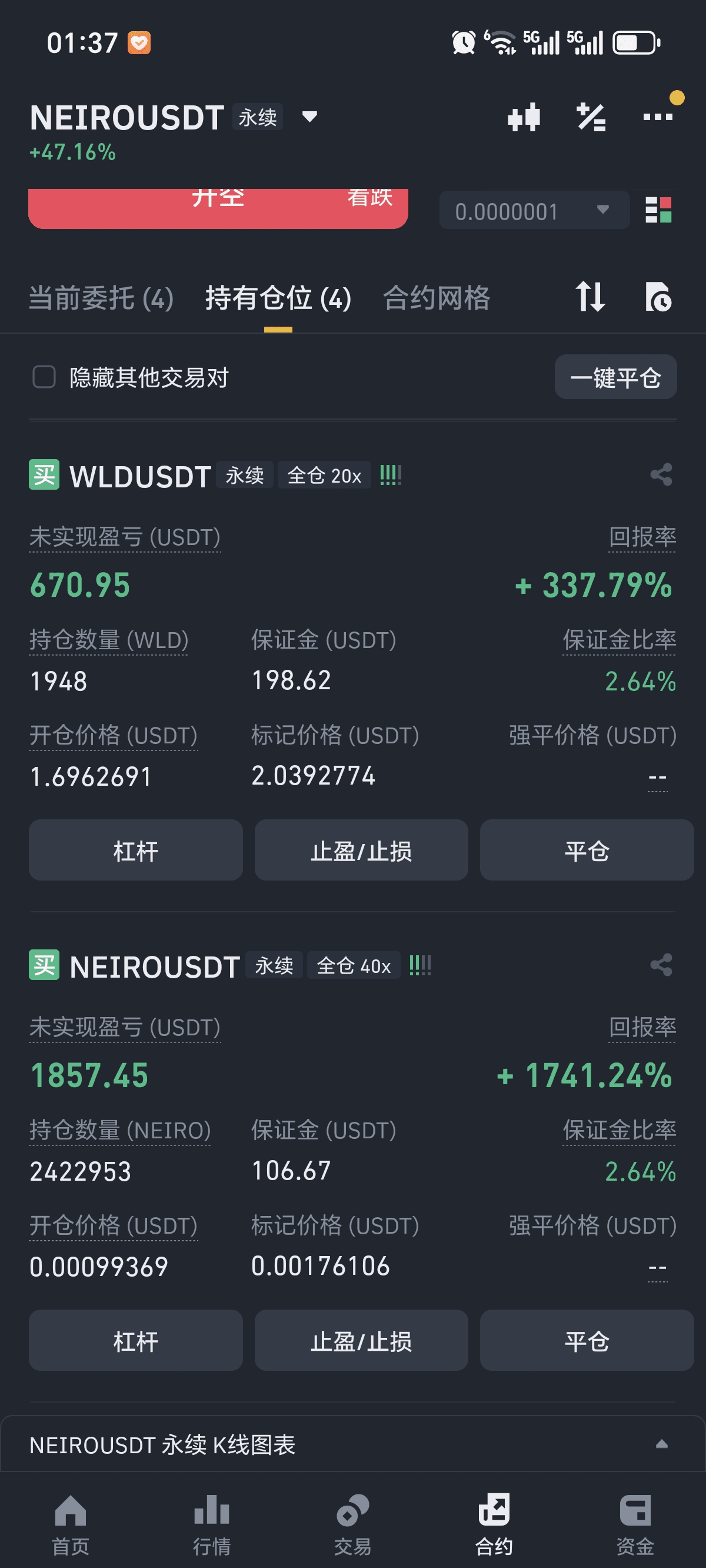Set 止盈/止损 for the NEIROUSDT position
706x1568 pixels.
(x=361, y=1340)
